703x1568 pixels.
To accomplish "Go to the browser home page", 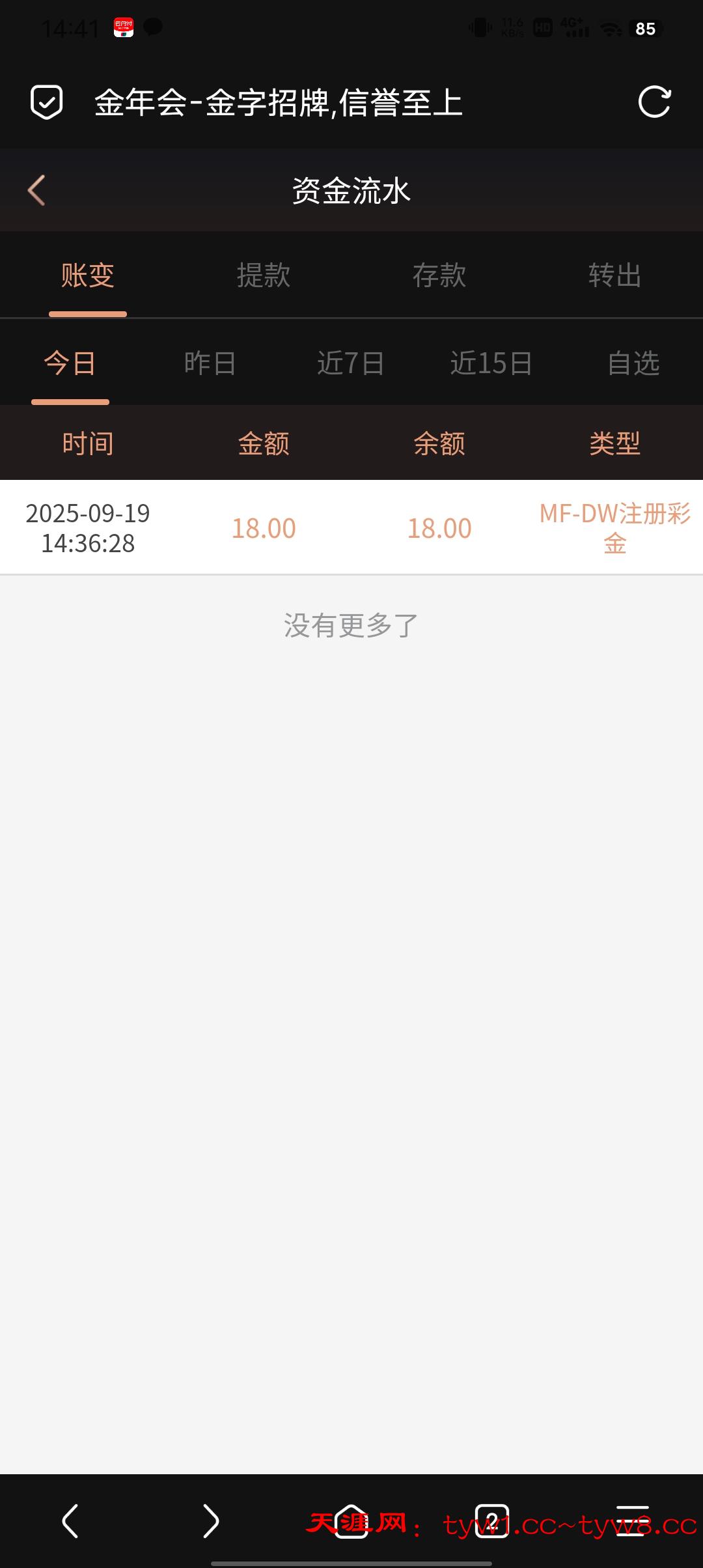I will click(351, 1521).
